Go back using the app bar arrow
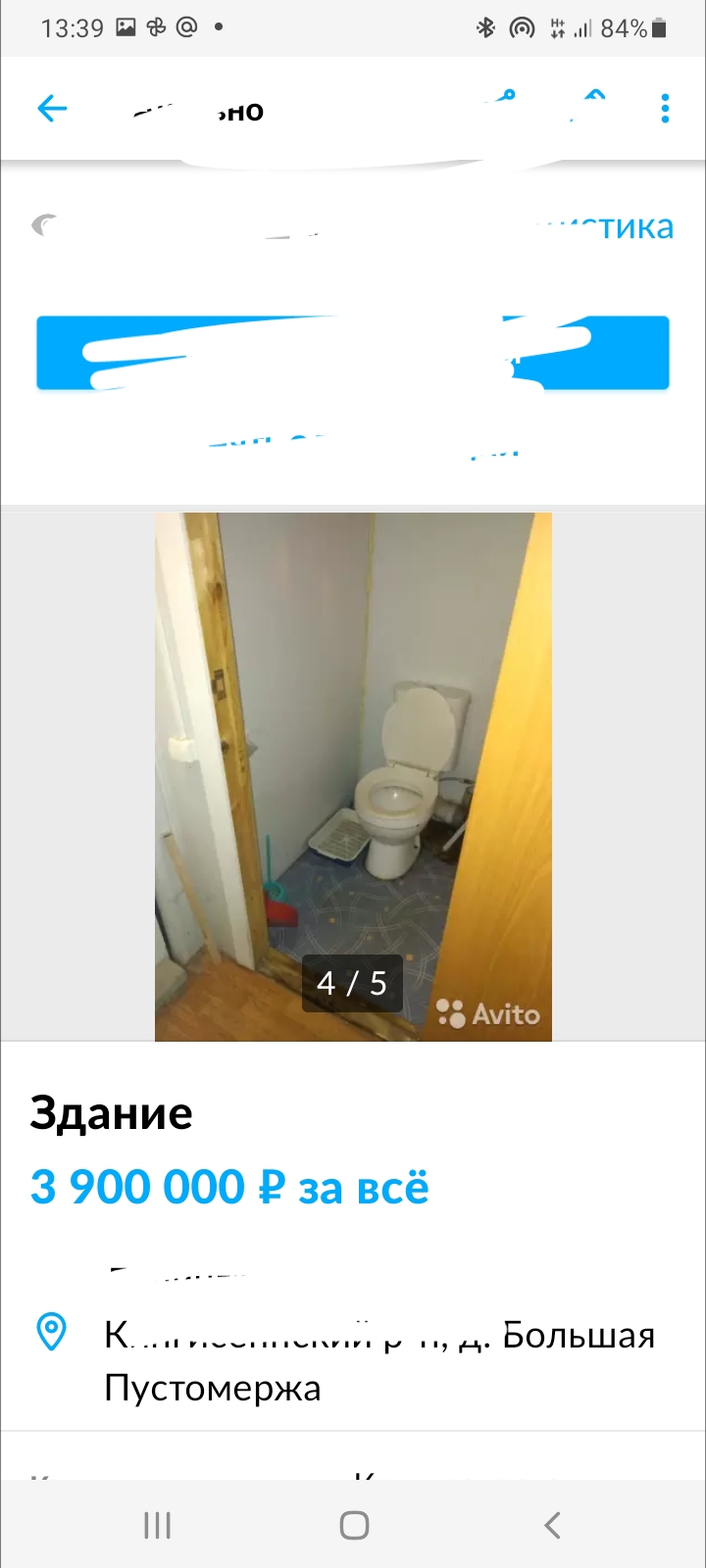 click(x=52, y=108)
